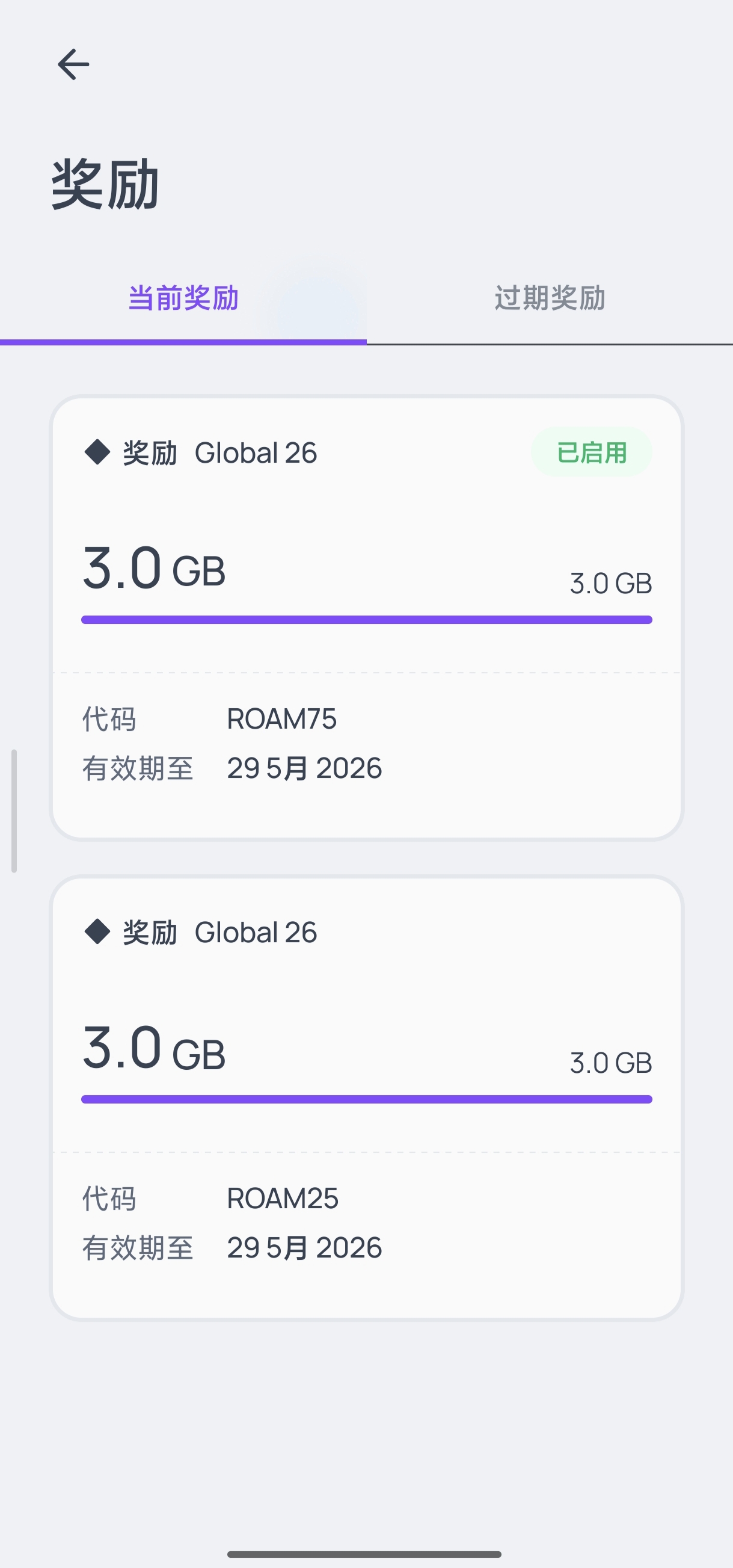Click the back arrow icon
Screen dimensions: 733x1568
click(74, 64)
